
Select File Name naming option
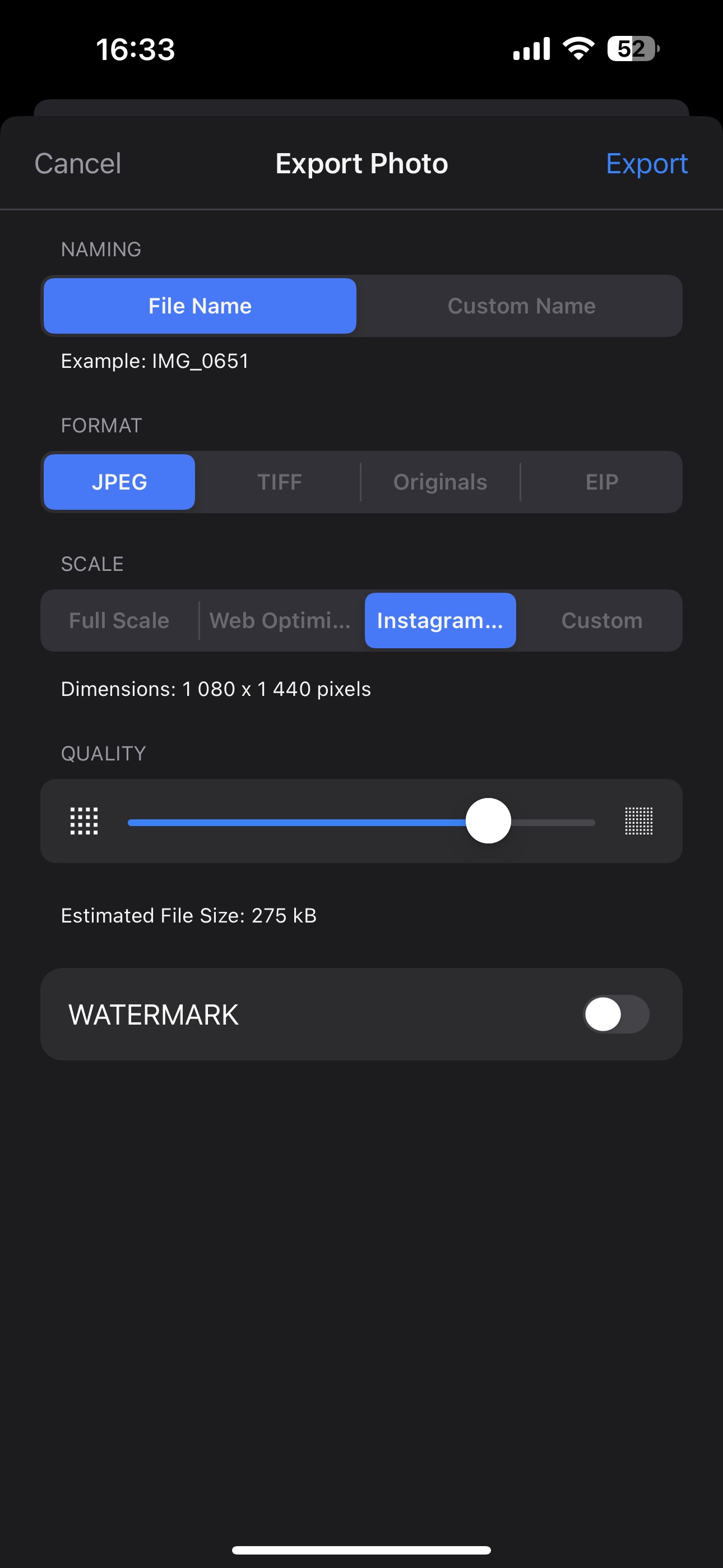click(200, 306)
